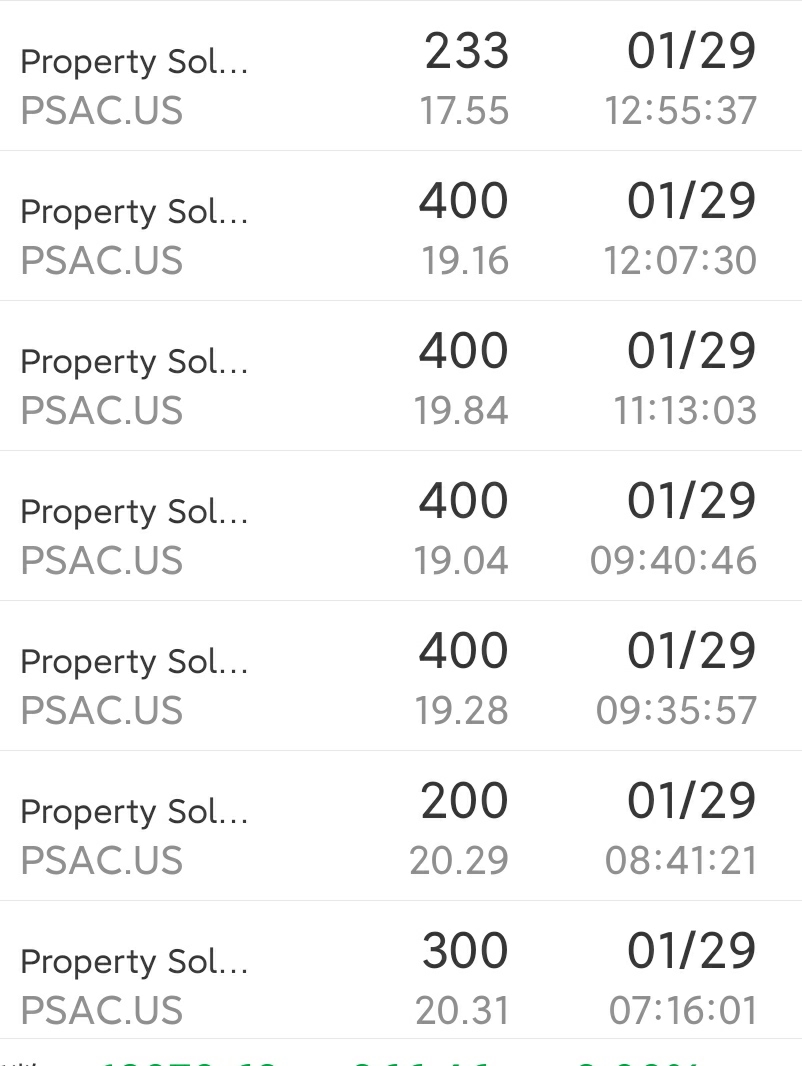The image size is (802, 1066).
Task: View the order filled at 19.04
Action: (x=401, y=526)
